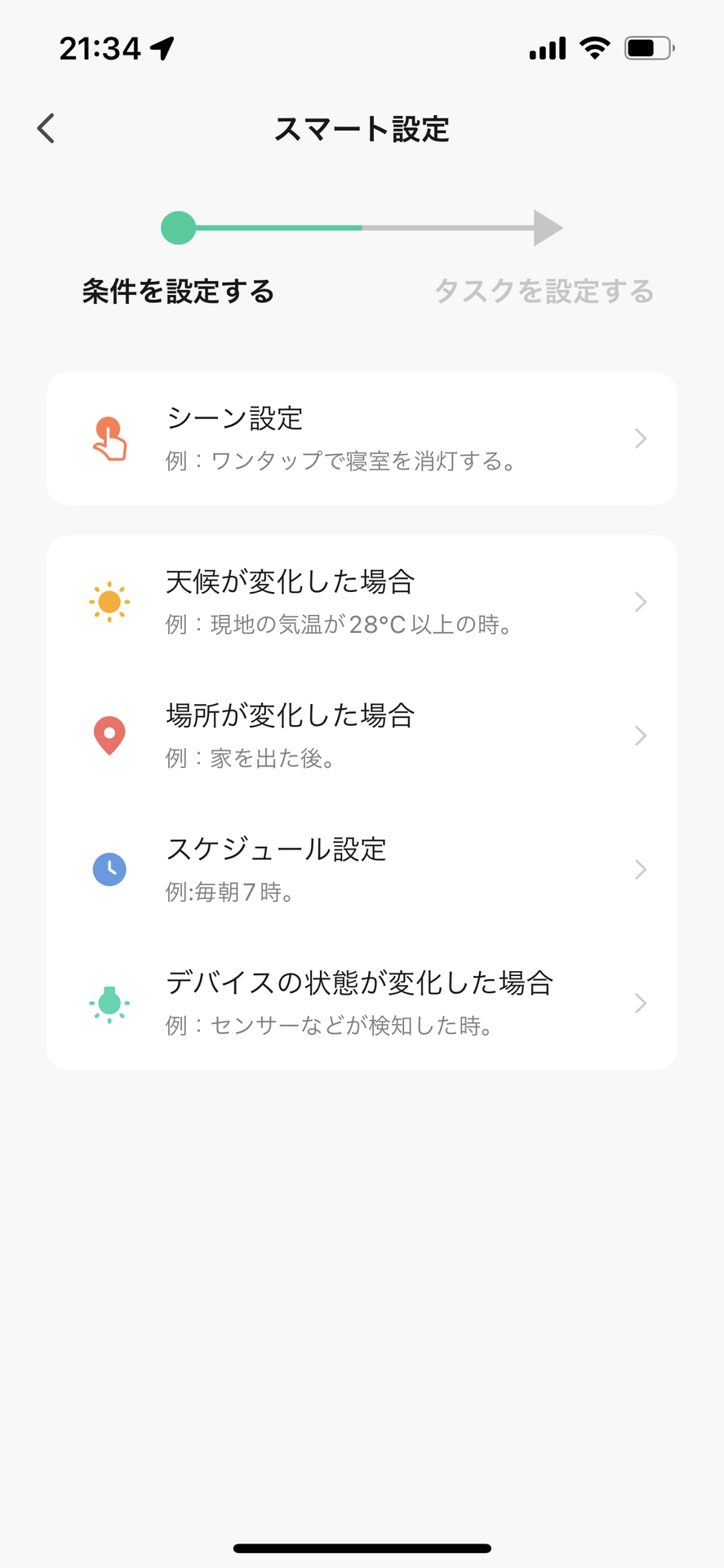
Task: Select the blue clock icon for schedules
Action: (109, 869)
